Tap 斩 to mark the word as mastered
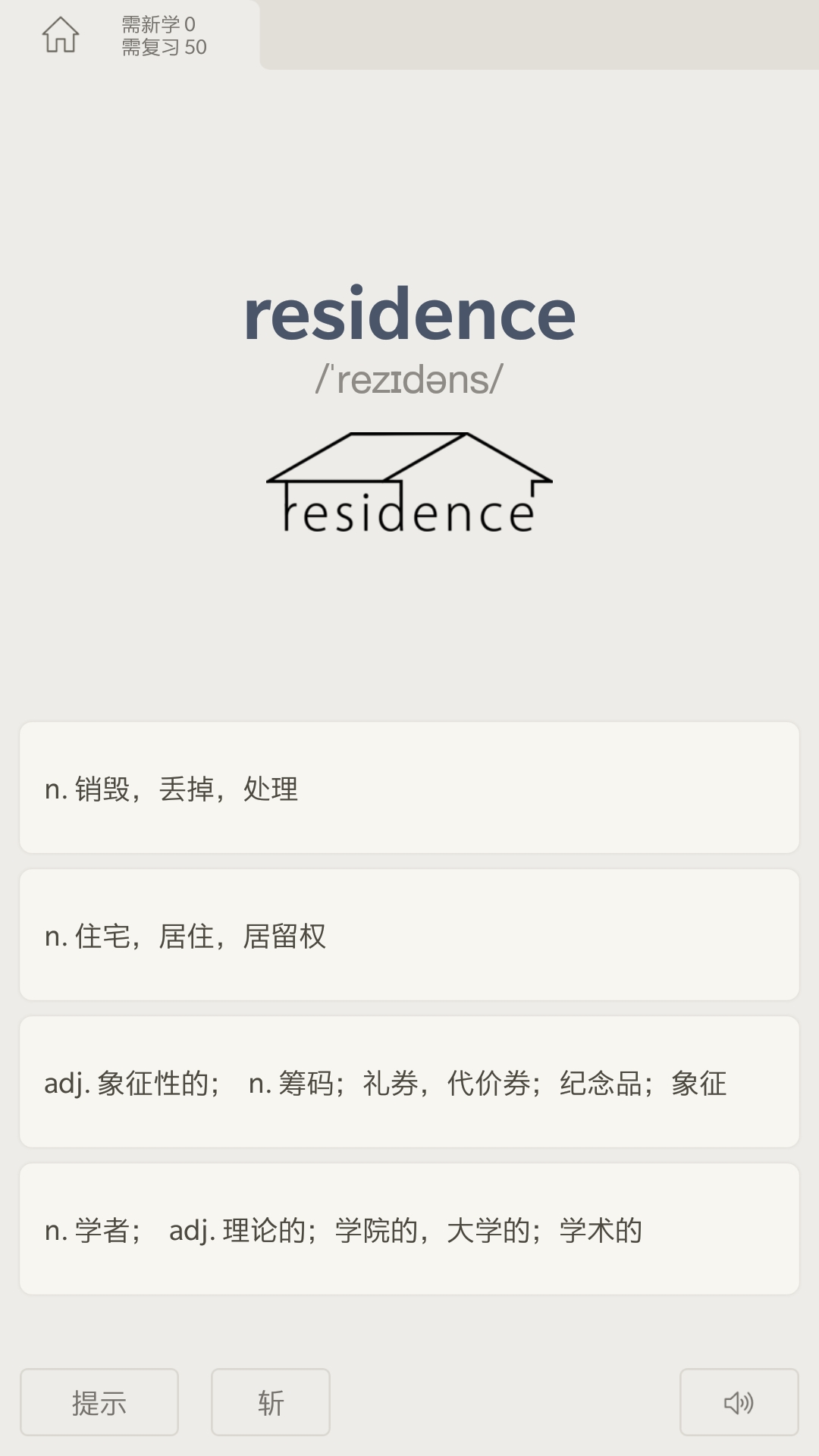The width and height of the screenshot is (819, 1456). 270,1402
